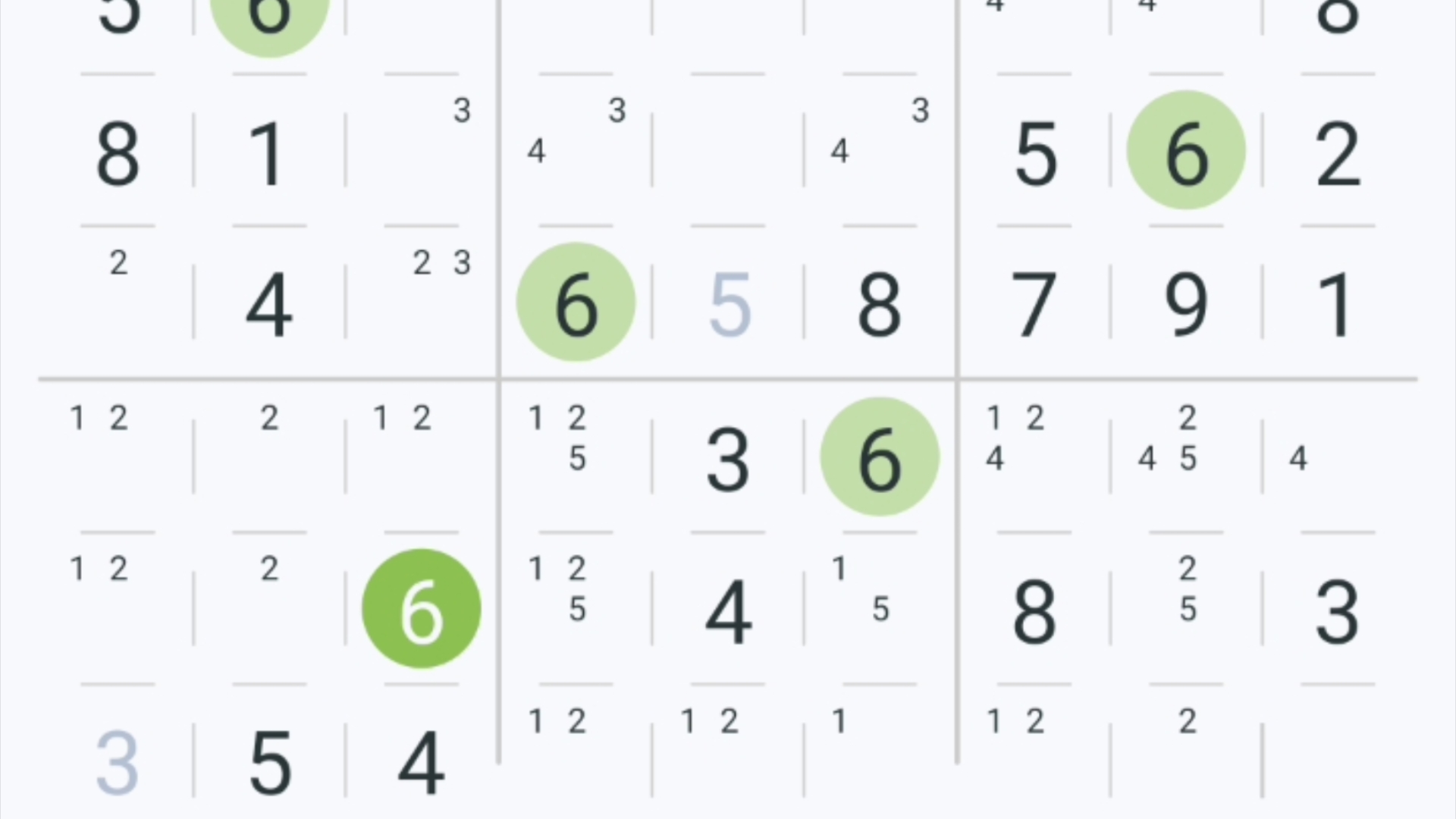Select the cell with notes 1 2 4

click(1034, 455)
